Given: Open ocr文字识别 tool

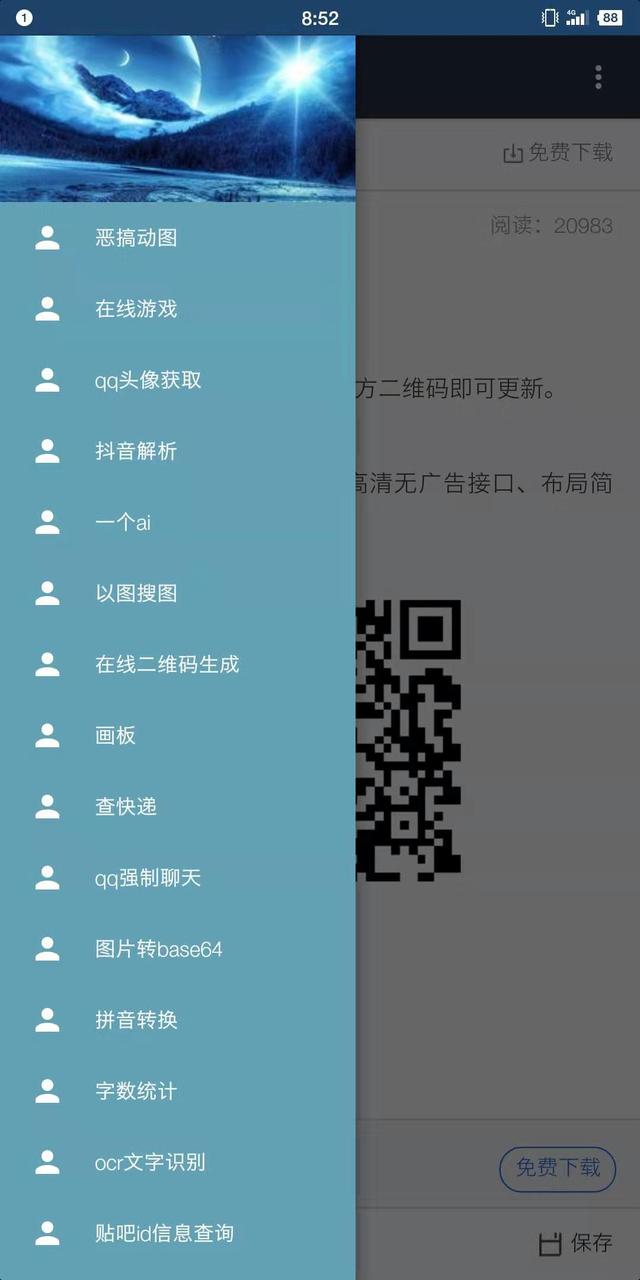Looking at the screenshot, I should pyautogui.click(x=150, y=1162).
